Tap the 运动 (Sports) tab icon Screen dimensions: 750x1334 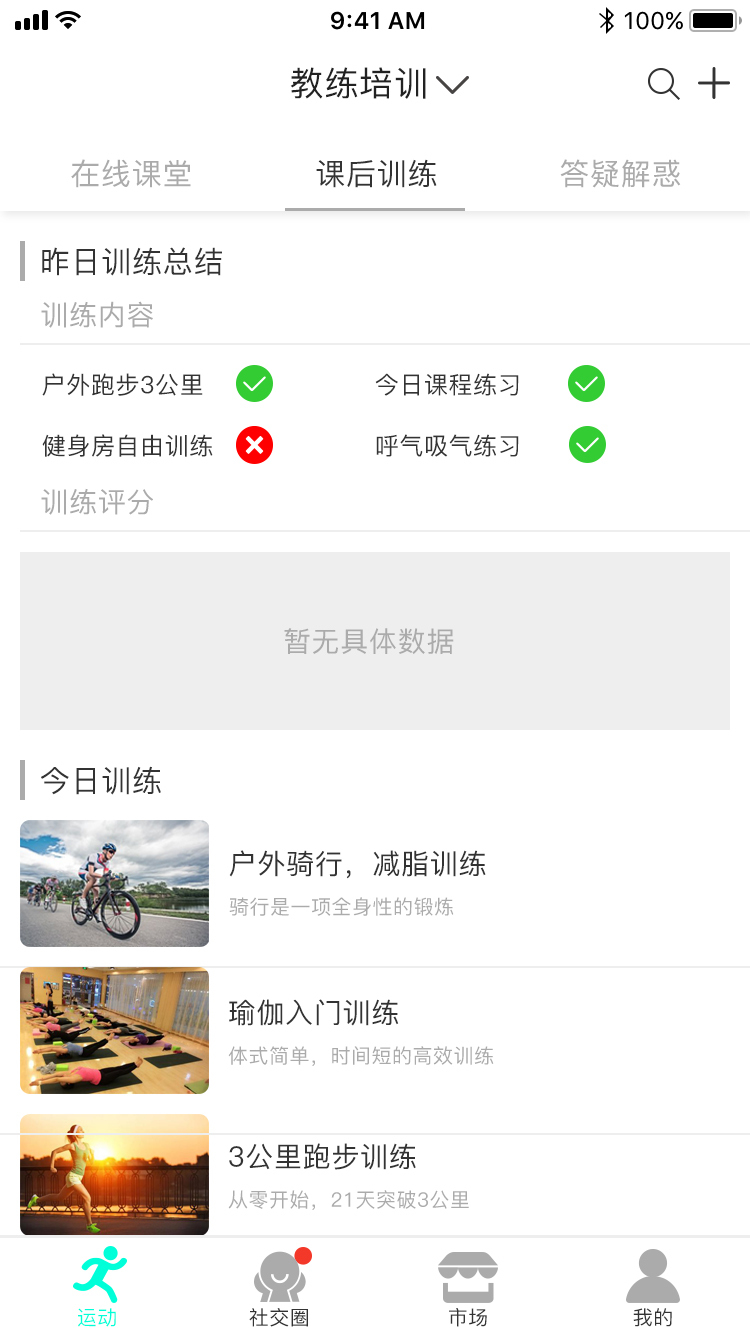pyautogui.click(x=97, y=1275)
